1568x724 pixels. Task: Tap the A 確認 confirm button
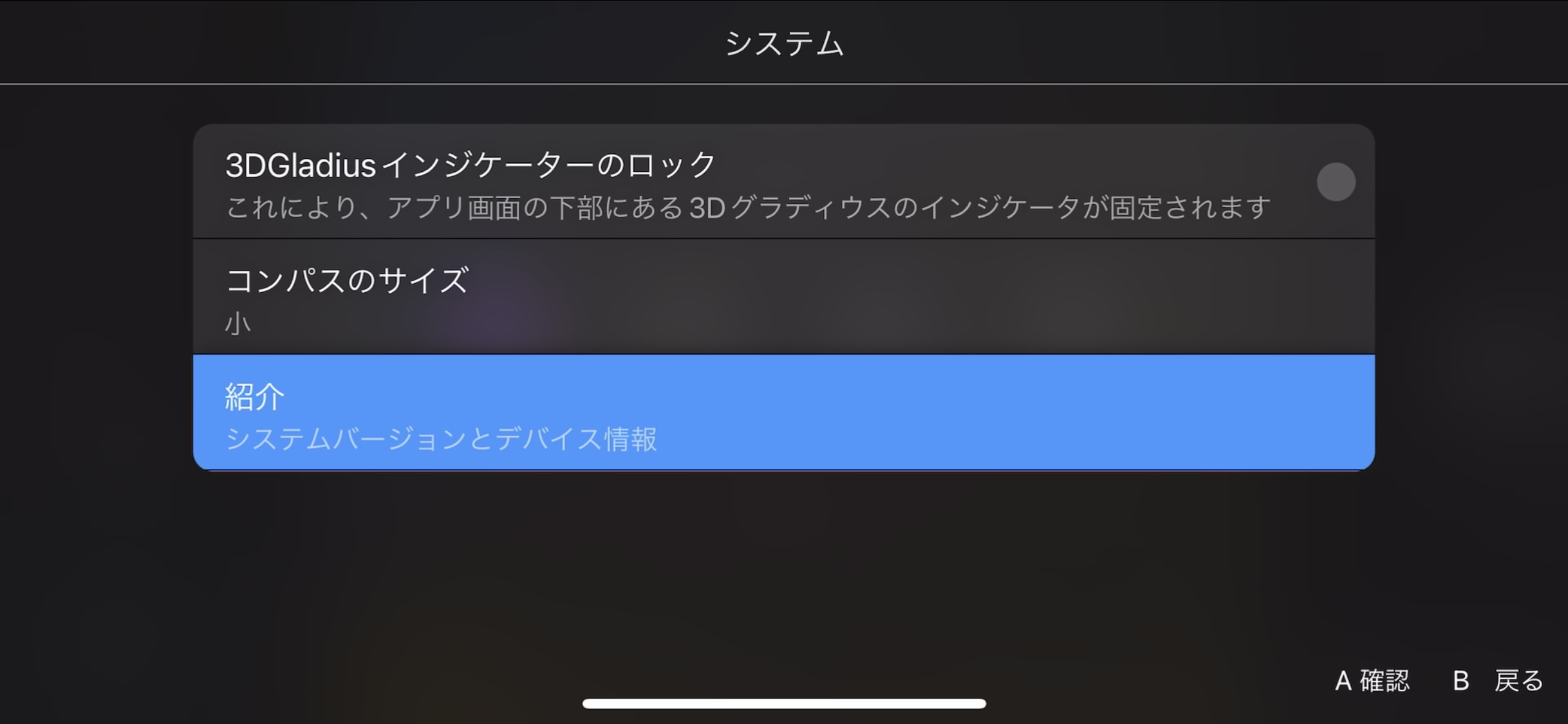[1372, 680]
